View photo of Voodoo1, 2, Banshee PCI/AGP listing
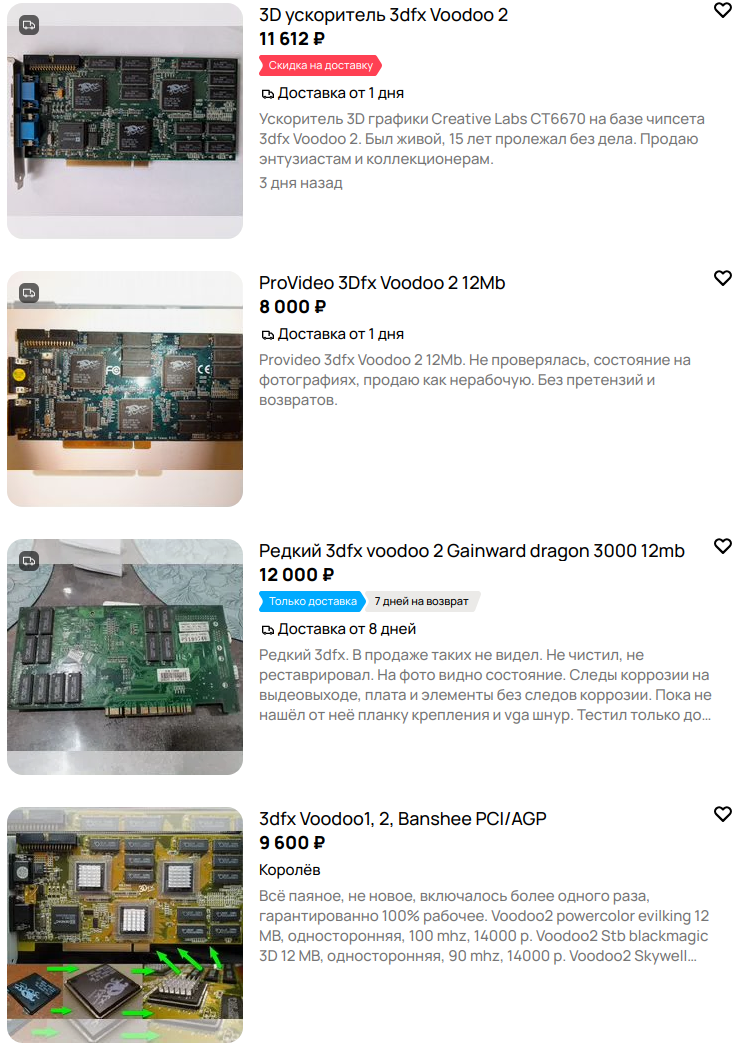The image size is (741, 1050). point(125,925)
